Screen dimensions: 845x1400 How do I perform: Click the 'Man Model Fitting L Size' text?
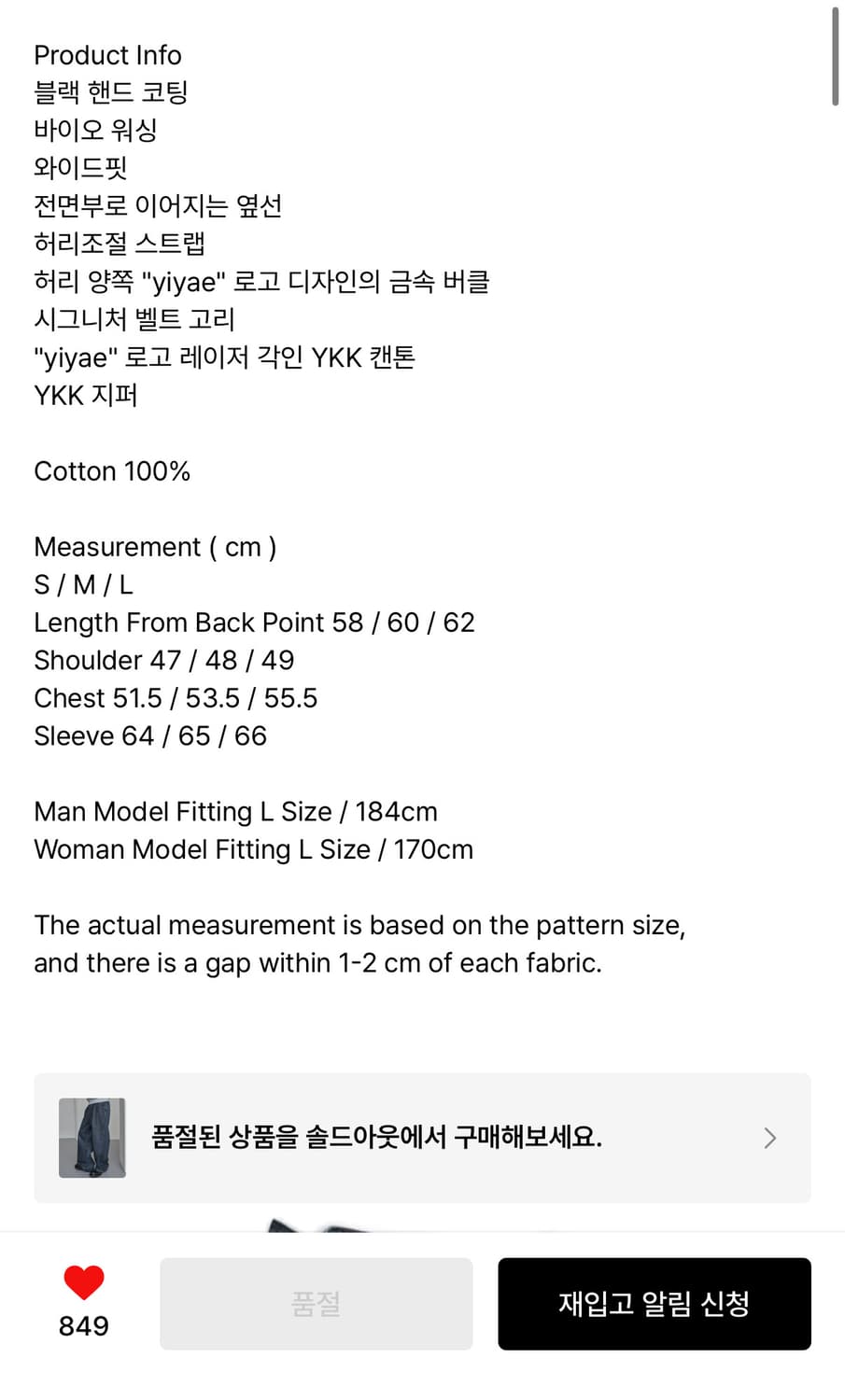pyautogui.click(x=235, y=811)
